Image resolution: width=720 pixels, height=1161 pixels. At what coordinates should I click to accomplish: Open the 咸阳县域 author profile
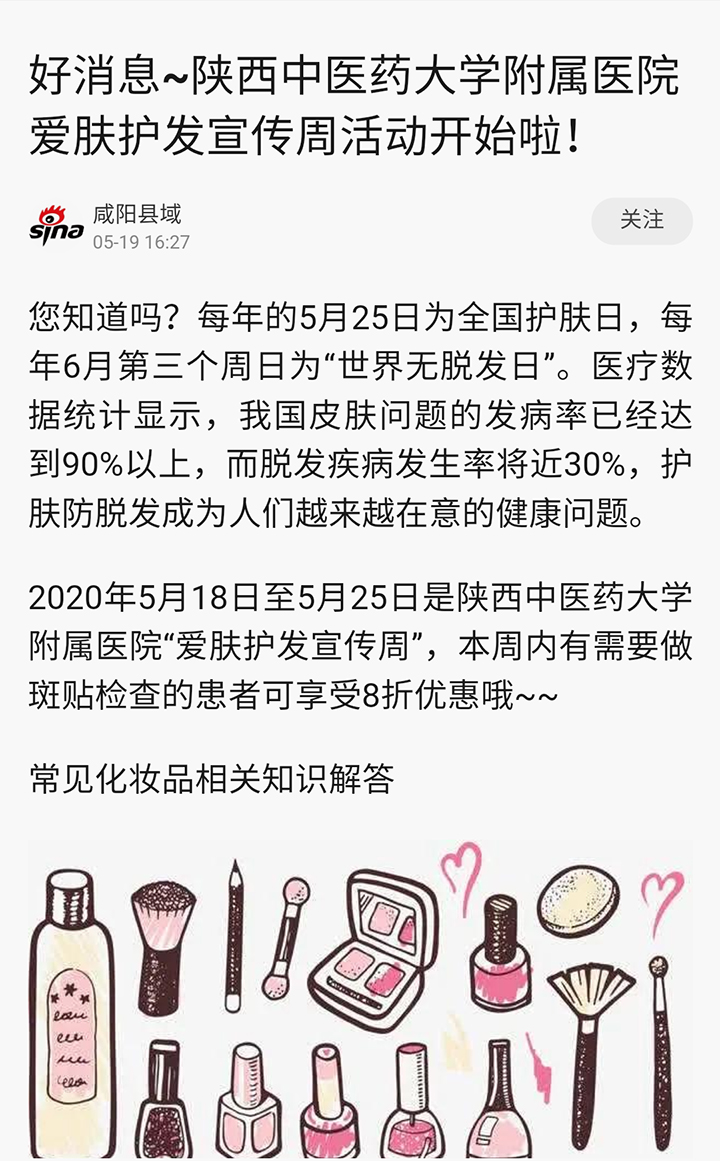click(137, 215)
